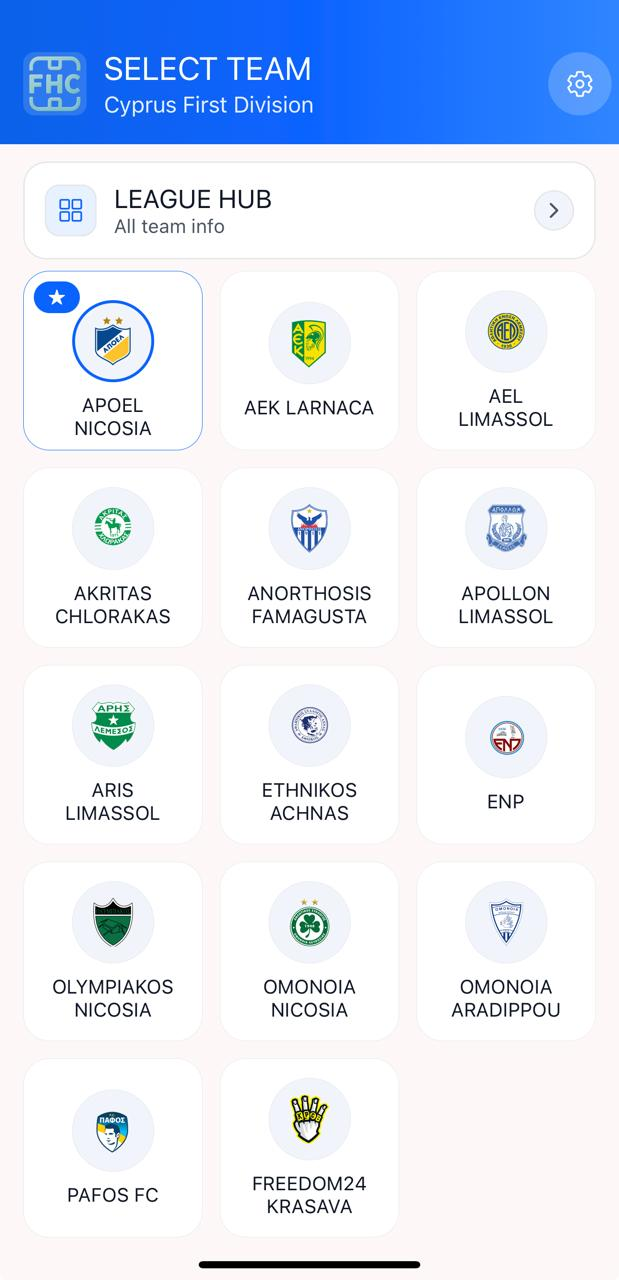619x1280 pixels.
Task: Open Omonoia Aradippou tile
Action: tap(505, 952)
